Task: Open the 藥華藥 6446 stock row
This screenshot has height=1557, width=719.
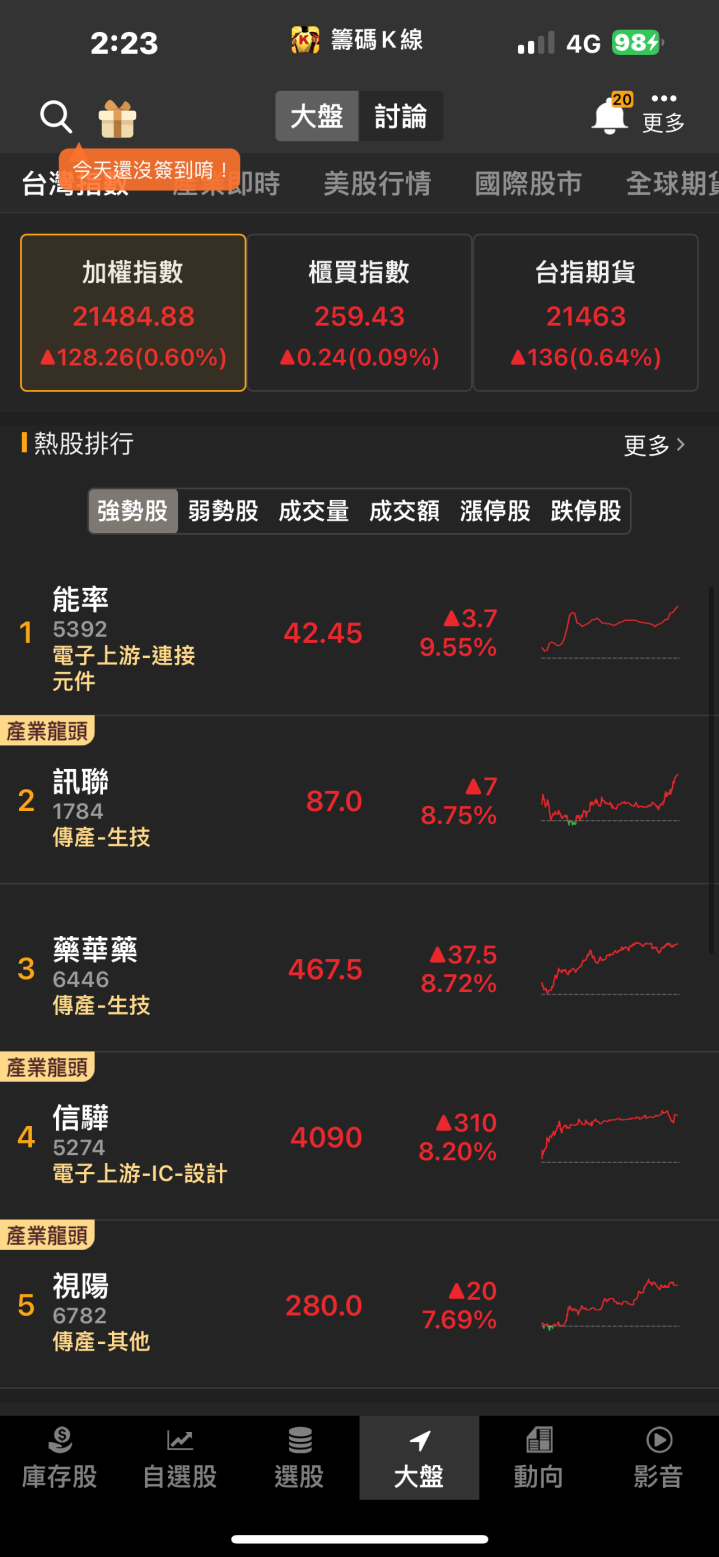Action: click(359, 968)
